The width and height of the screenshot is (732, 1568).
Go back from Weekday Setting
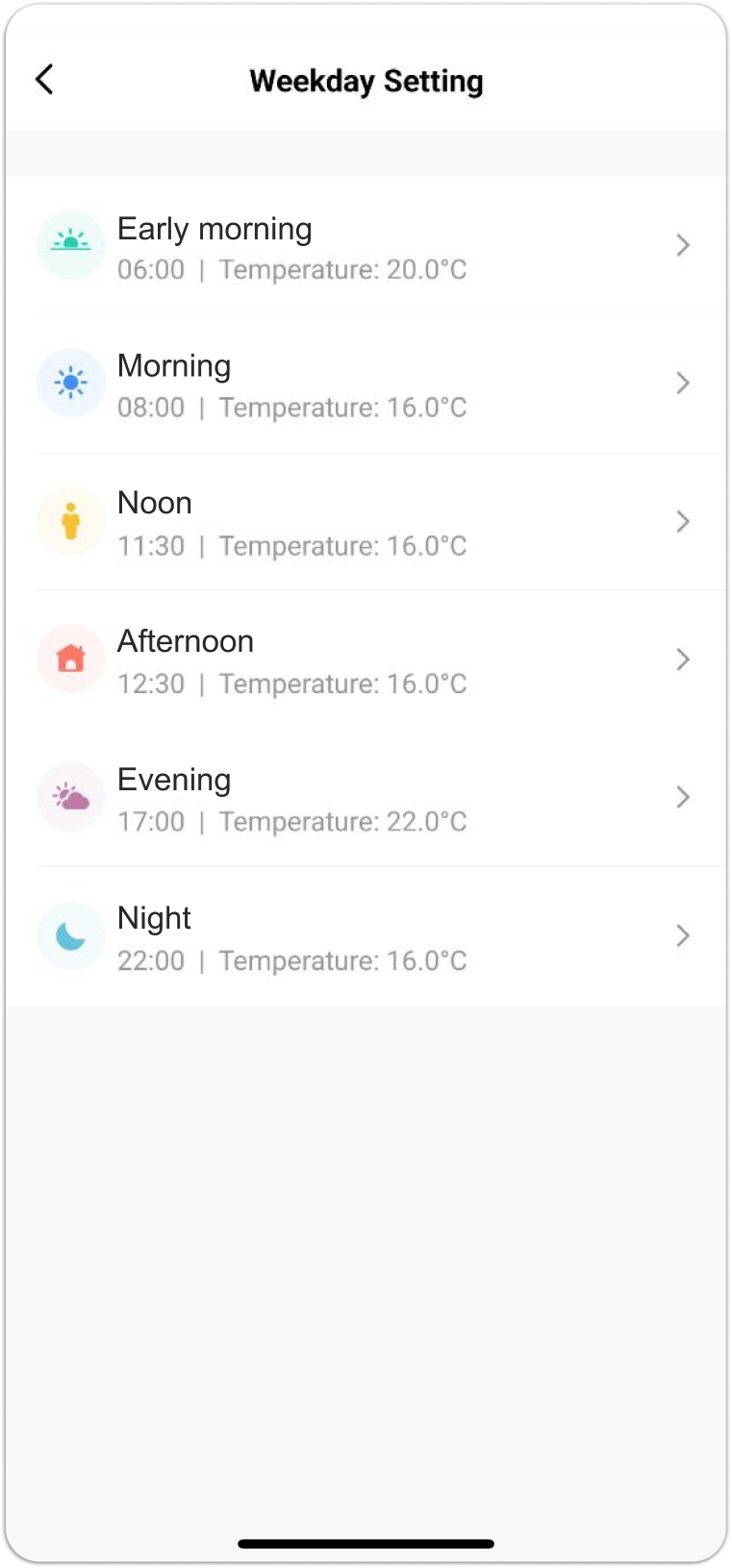[x=44, y=80]
